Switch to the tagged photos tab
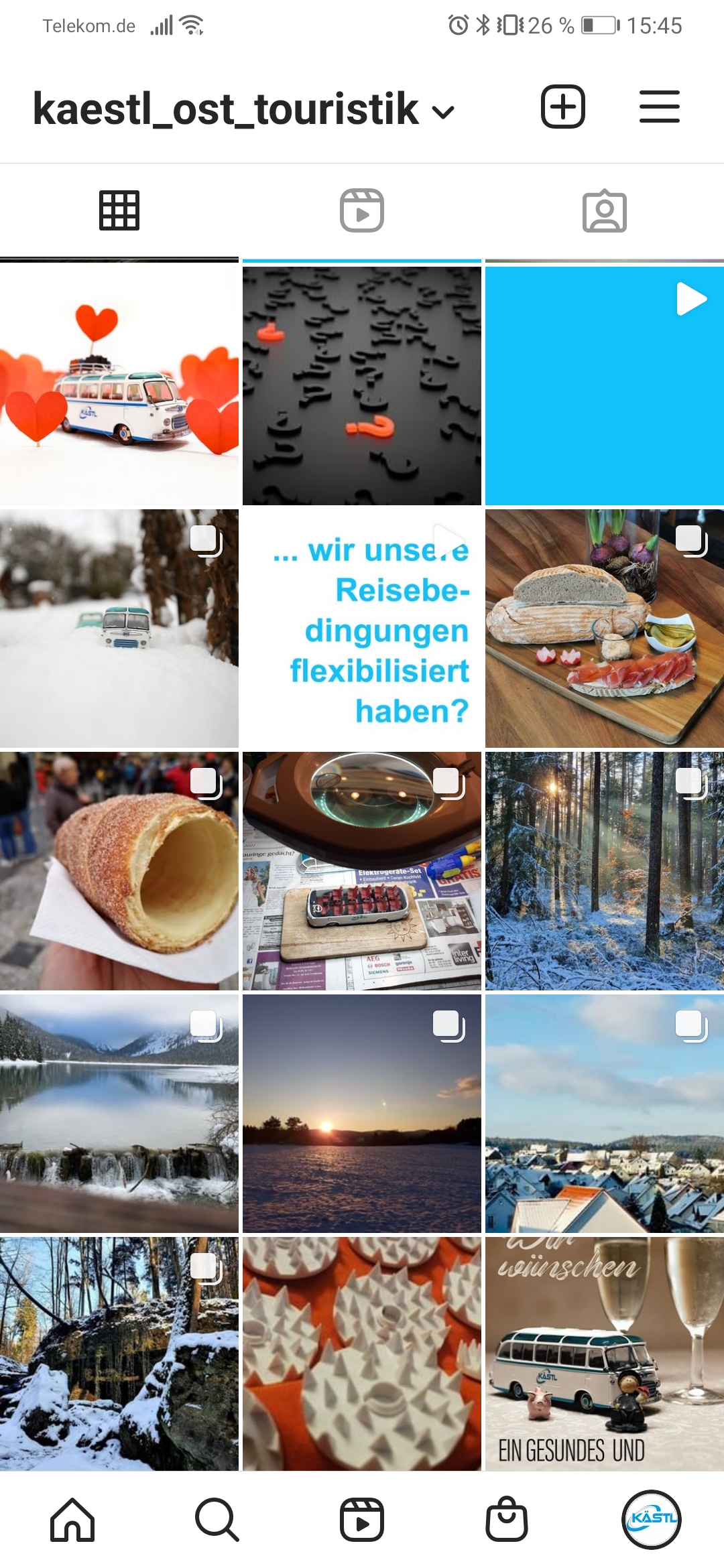 coord(604,211)
